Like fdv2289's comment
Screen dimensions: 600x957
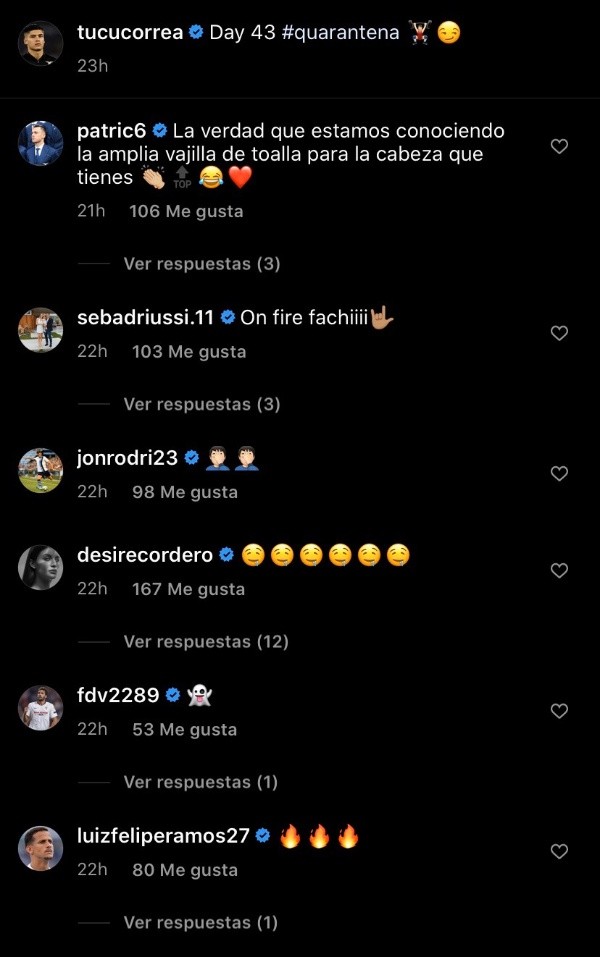coord(560,711)
